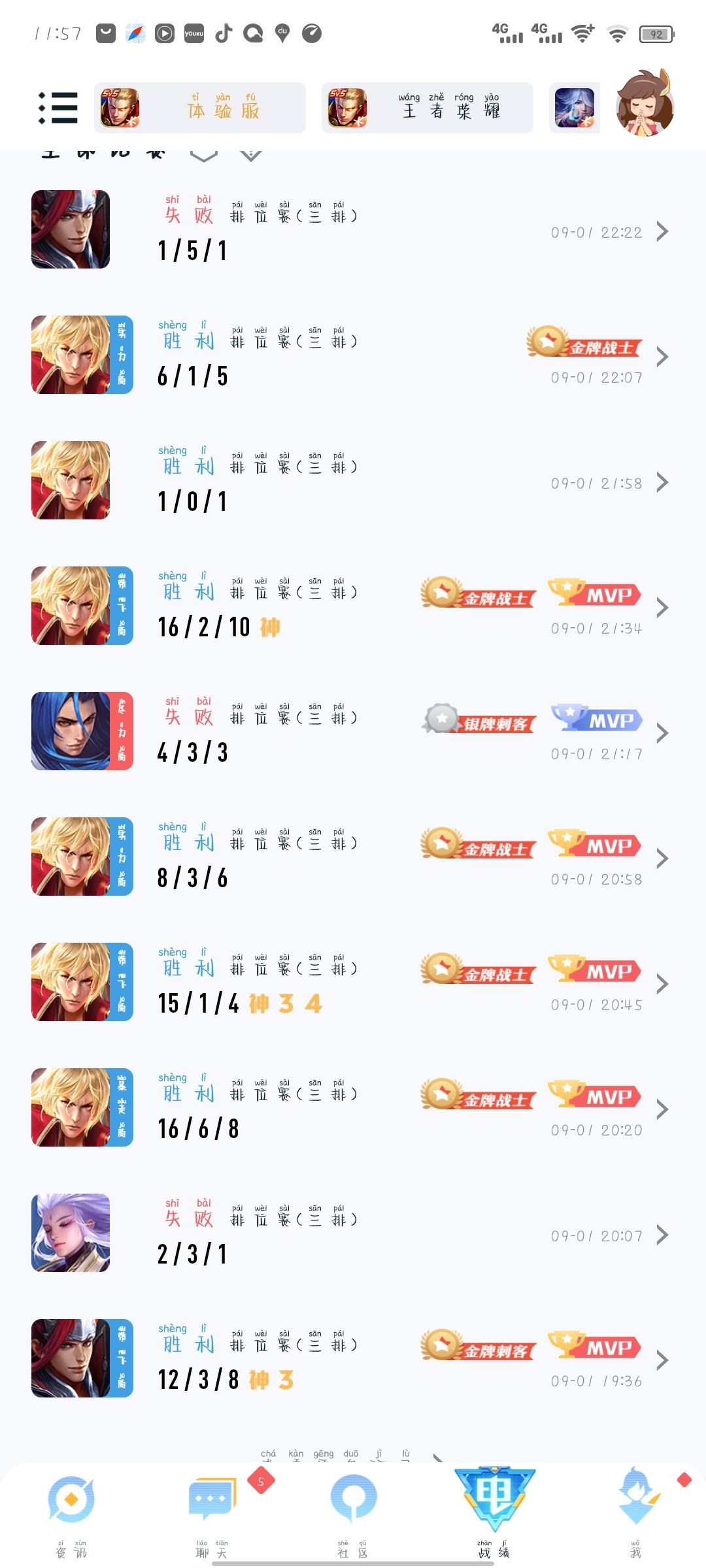Expand the match record filter dropdown arrow
Image resolution: width=706 pixels, height=1568 pixels.
pyautogui.click(x=205, y=154)
